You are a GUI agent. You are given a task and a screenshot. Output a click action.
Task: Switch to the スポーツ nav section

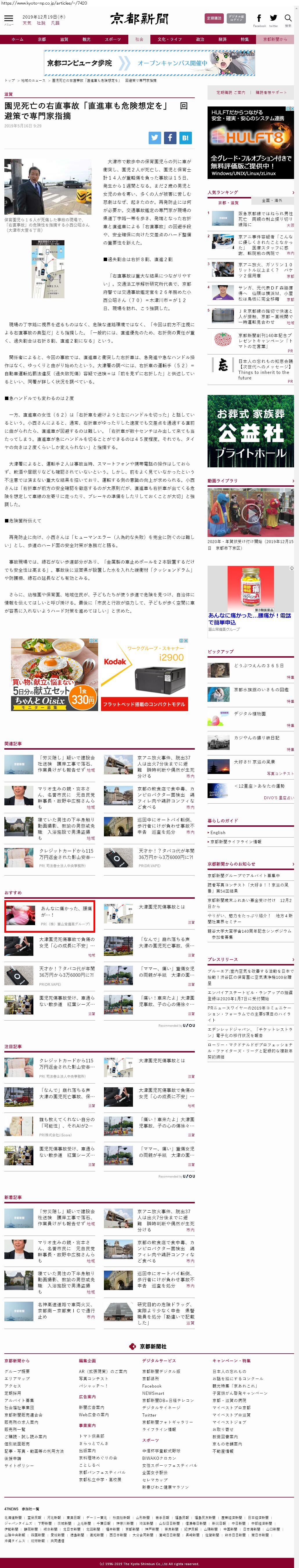[113, 39]
